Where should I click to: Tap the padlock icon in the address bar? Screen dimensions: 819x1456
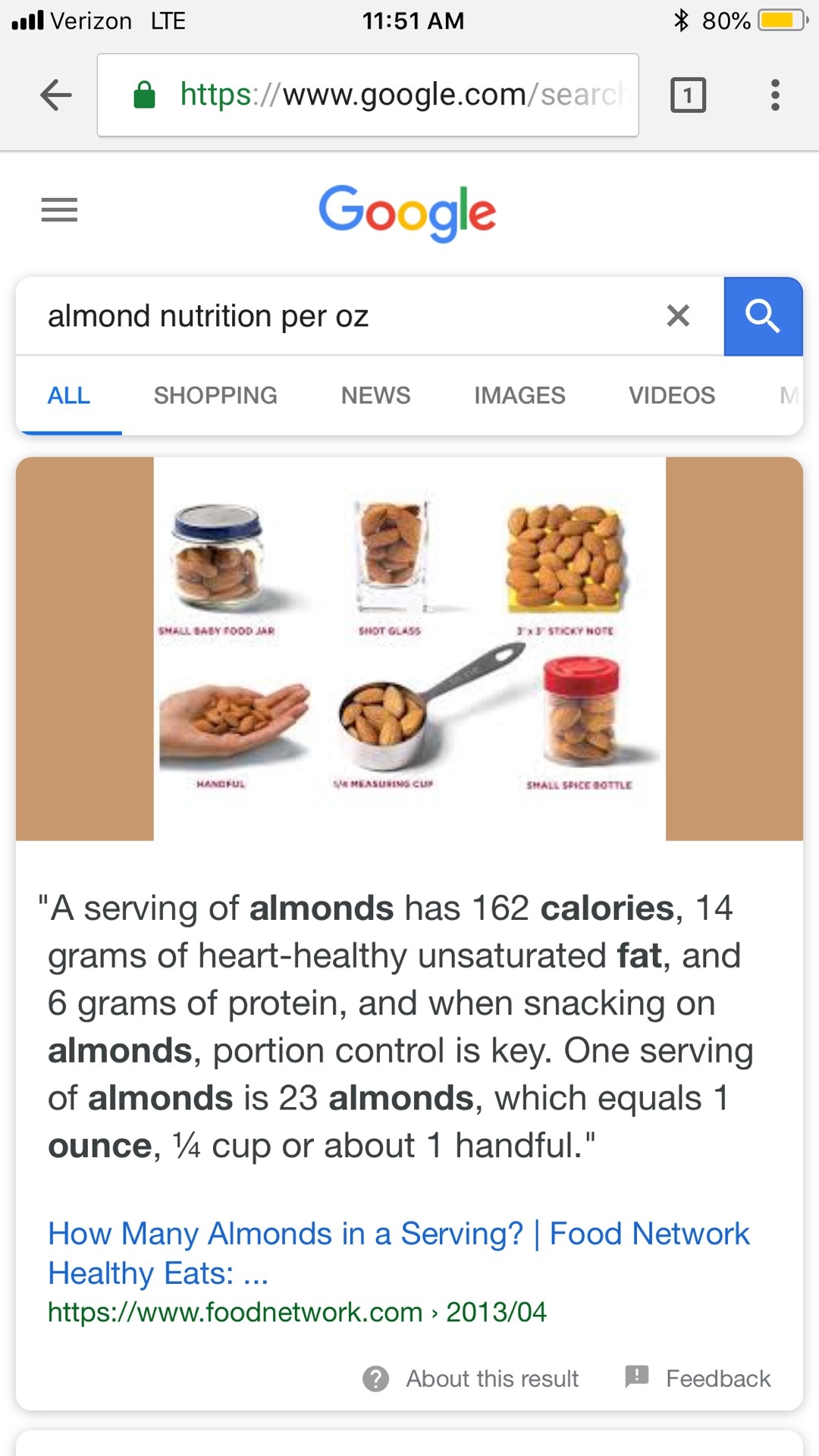145,94
